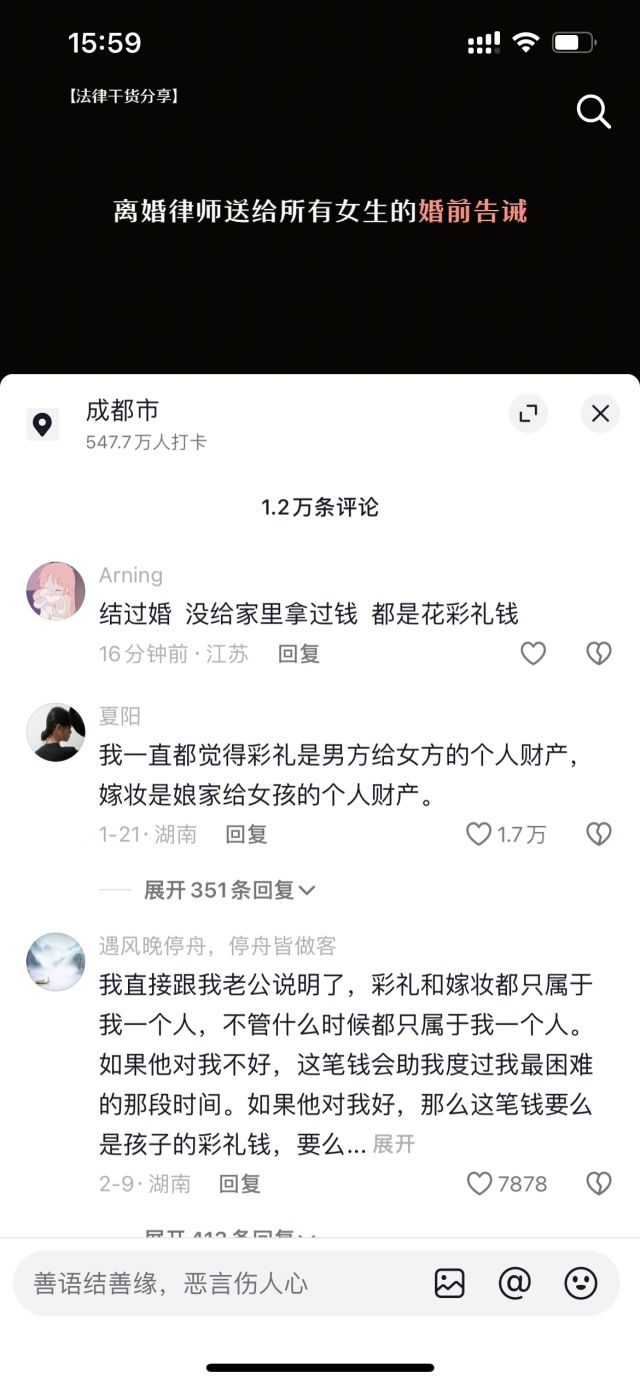The height and width of the screenshot is (1385, 640).
Task: Like Arning's comment
Action: [x=534, y=654]
